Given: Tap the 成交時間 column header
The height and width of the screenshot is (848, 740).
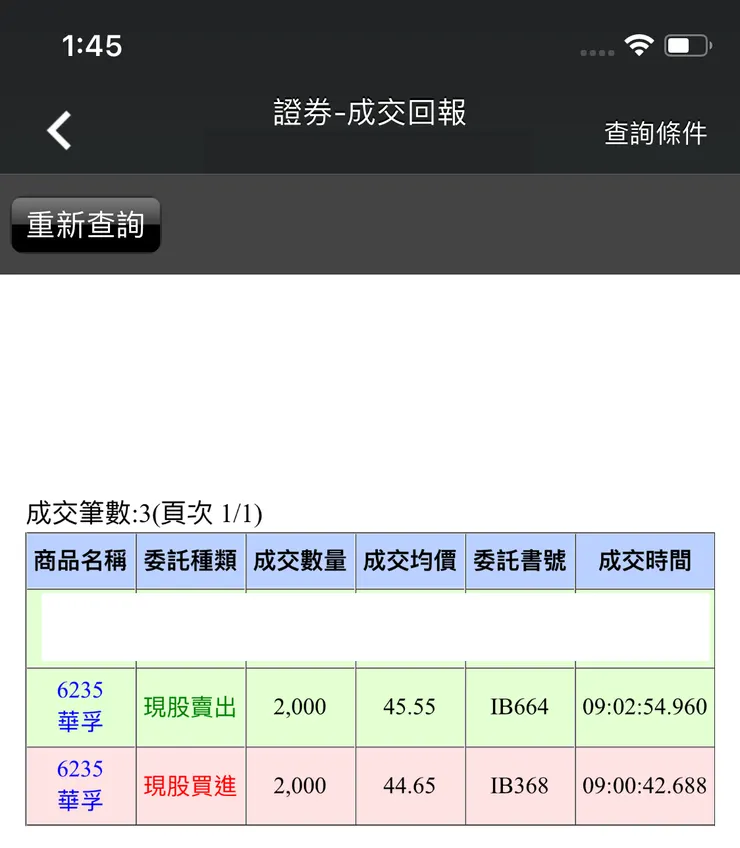Looking at the screenshot, I should 646,562.
